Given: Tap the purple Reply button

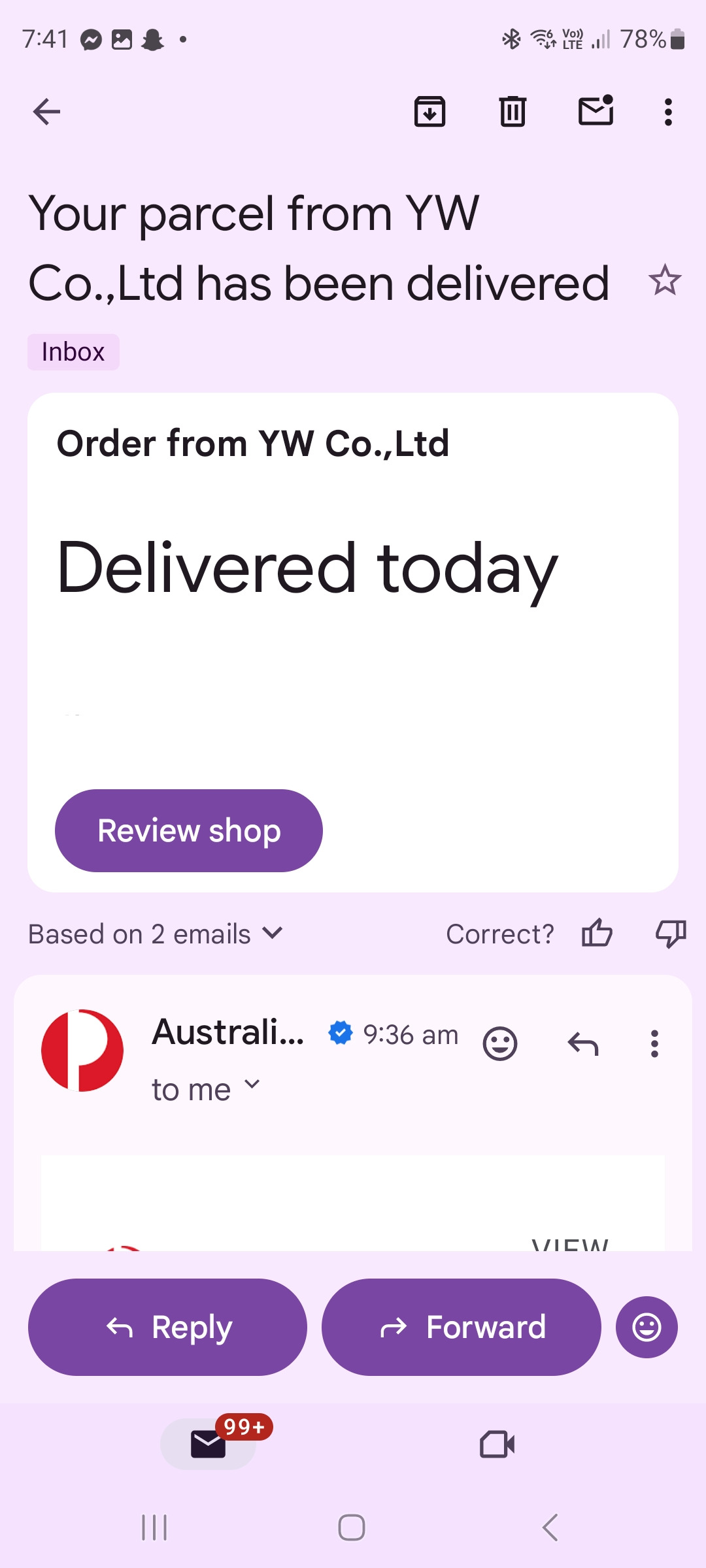Looking at the screenshot, I should 167,1327.
